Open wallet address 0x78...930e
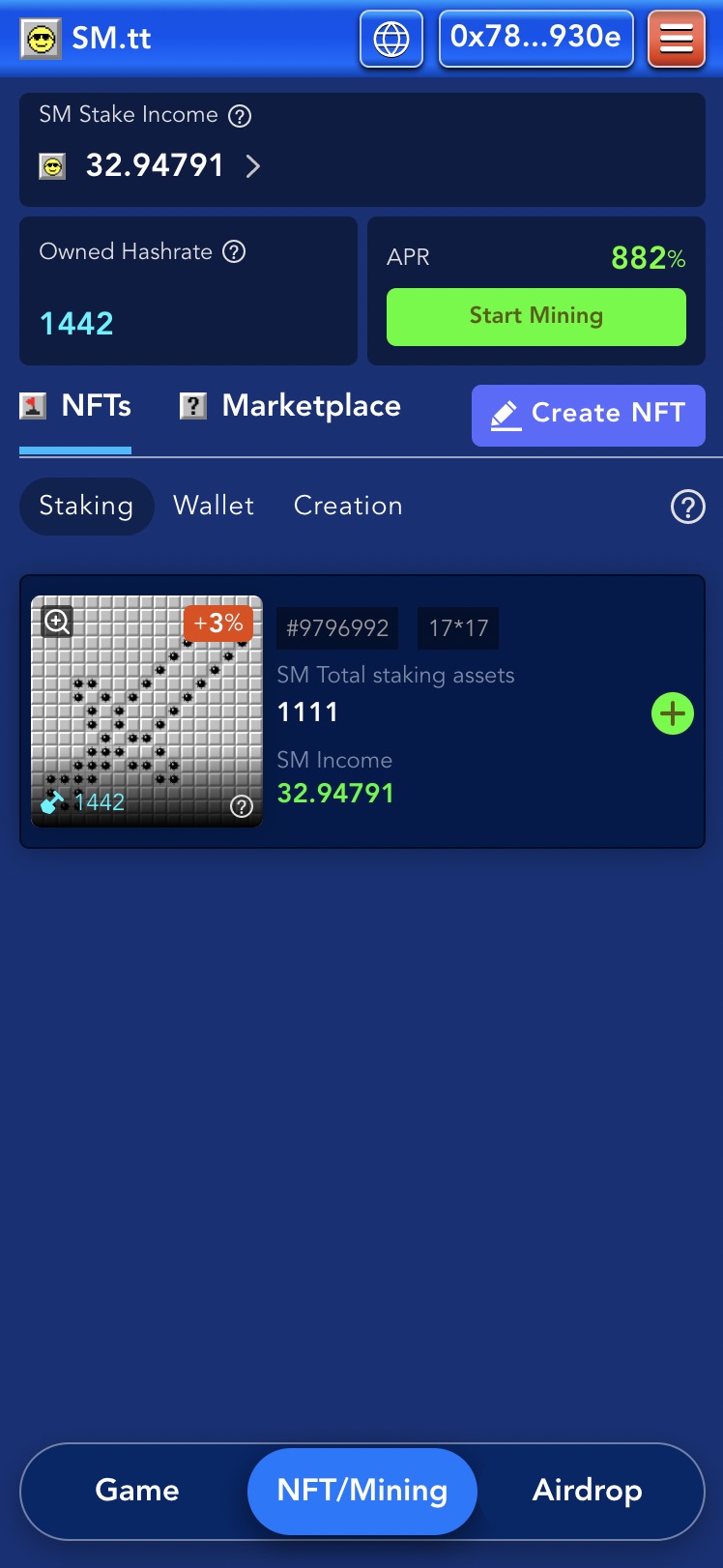Viewport: 723px width, 1568px height. point(536,39)
